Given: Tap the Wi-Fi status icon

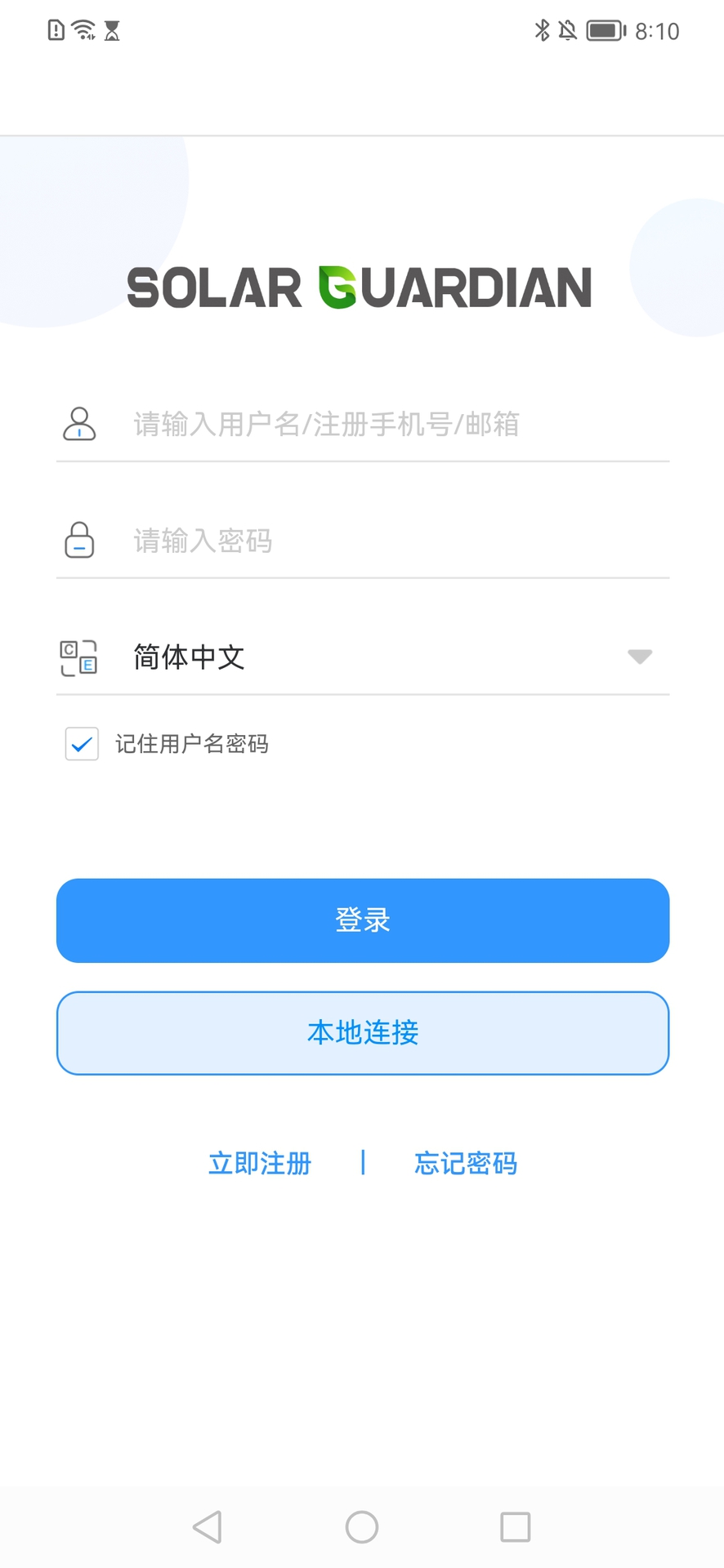Looking at the screenshot, I should pos(82,30).
